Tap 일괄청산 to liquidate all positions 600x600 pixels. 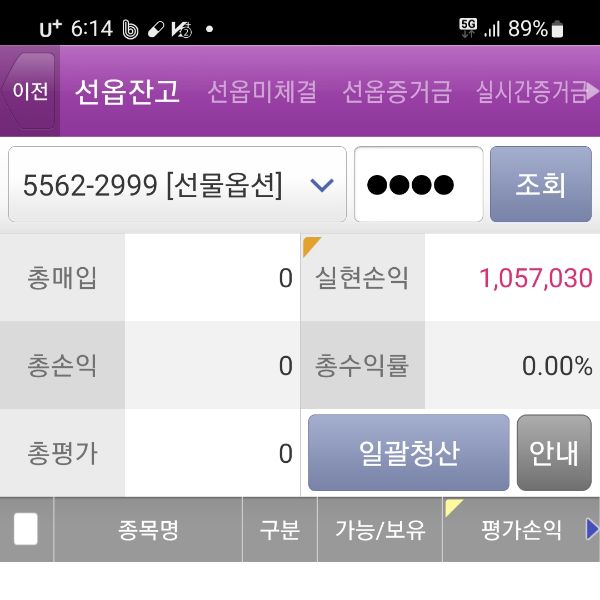(408, 453)
